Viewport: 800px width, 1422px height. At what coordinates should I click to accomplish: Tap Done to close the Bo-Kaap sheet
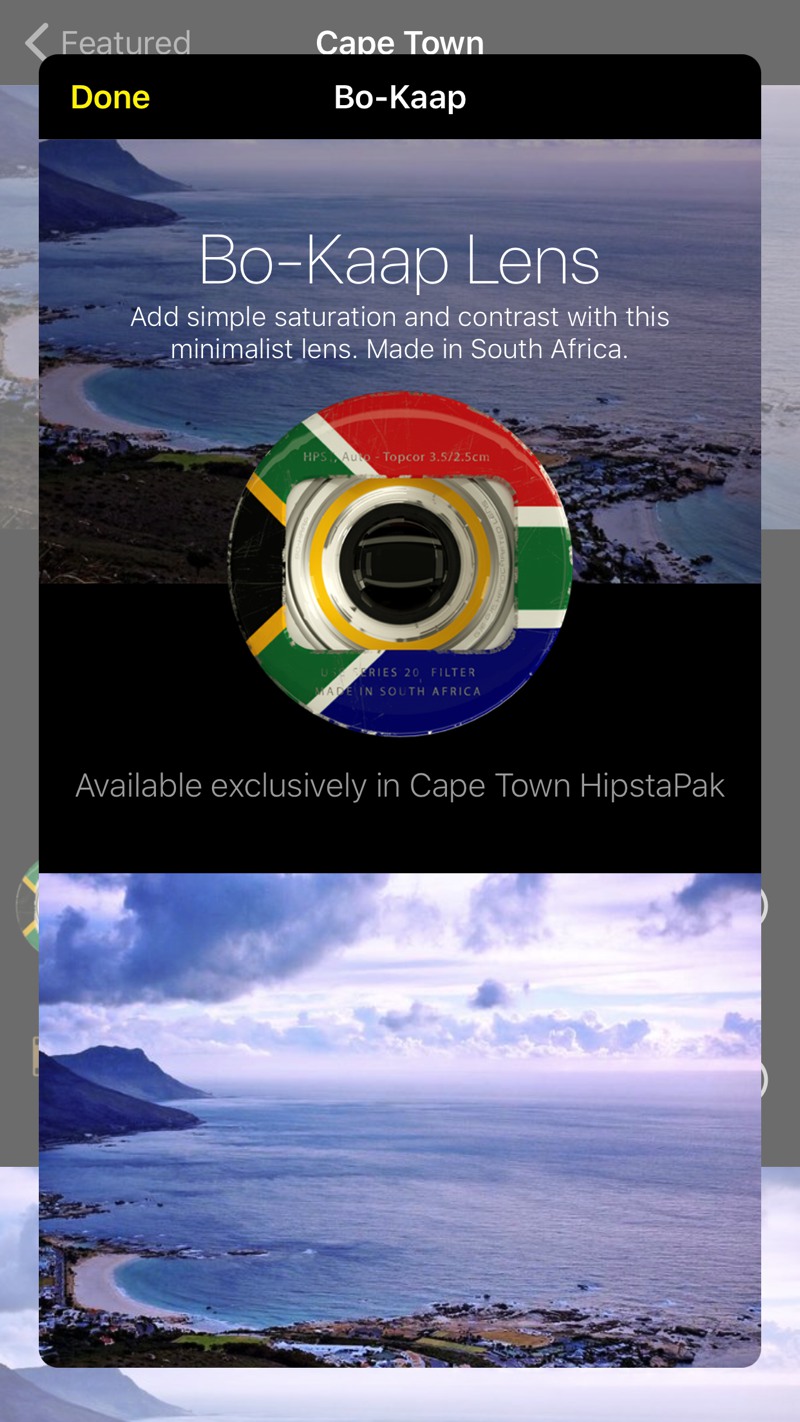[110, 97]
